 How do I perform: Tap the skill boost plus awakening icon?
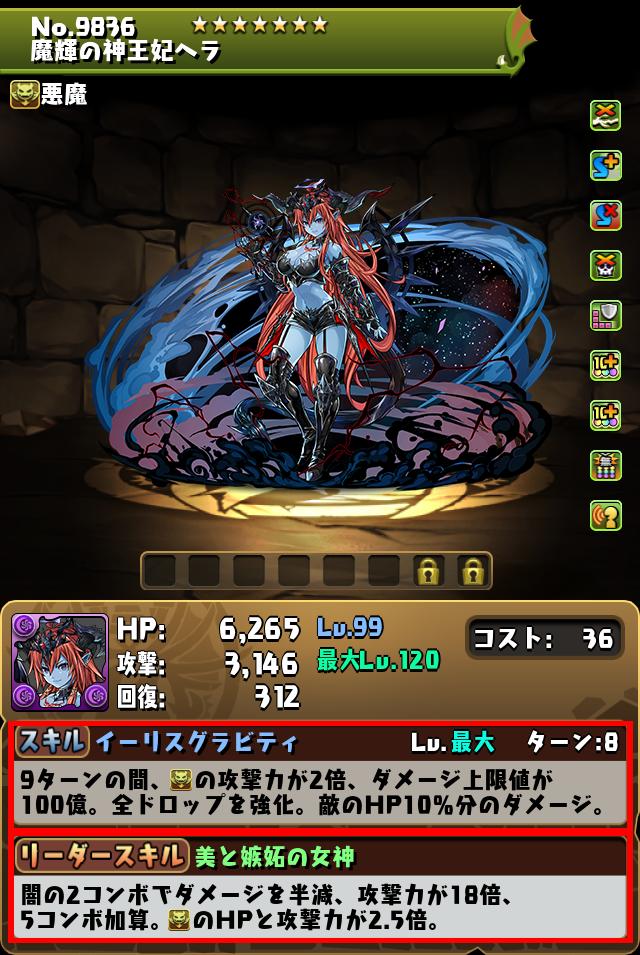point(606,165)
